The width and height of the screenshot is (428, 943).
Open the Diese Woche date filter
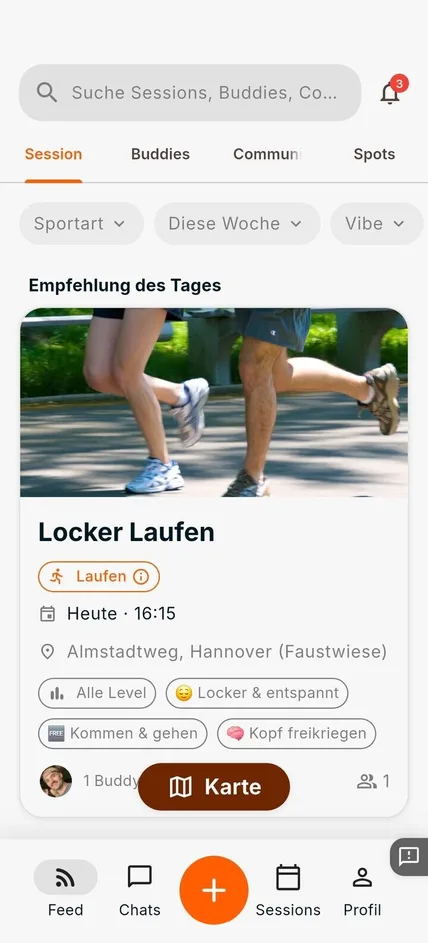point(237,224)
